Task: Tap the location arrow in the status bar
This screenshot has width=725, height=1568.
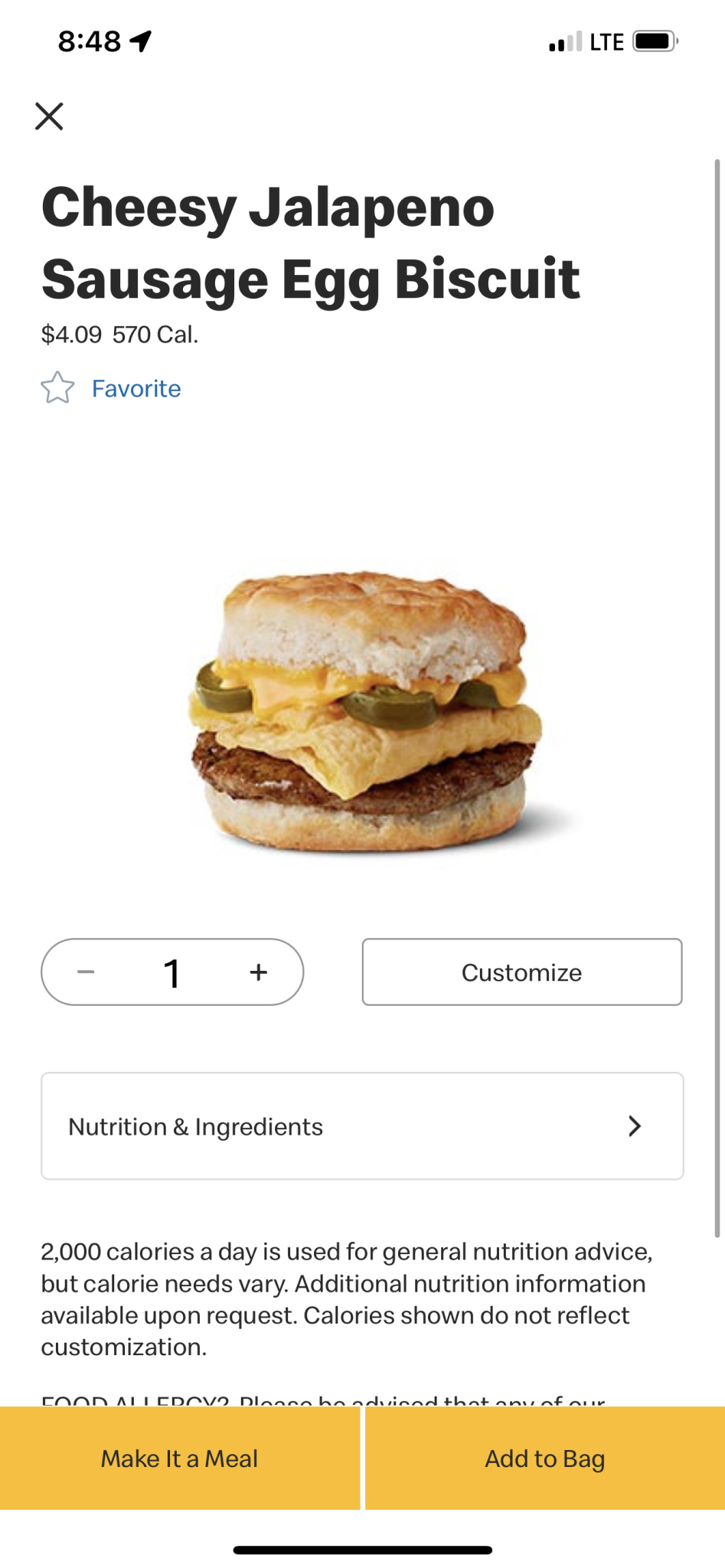Action: [140, 40]
